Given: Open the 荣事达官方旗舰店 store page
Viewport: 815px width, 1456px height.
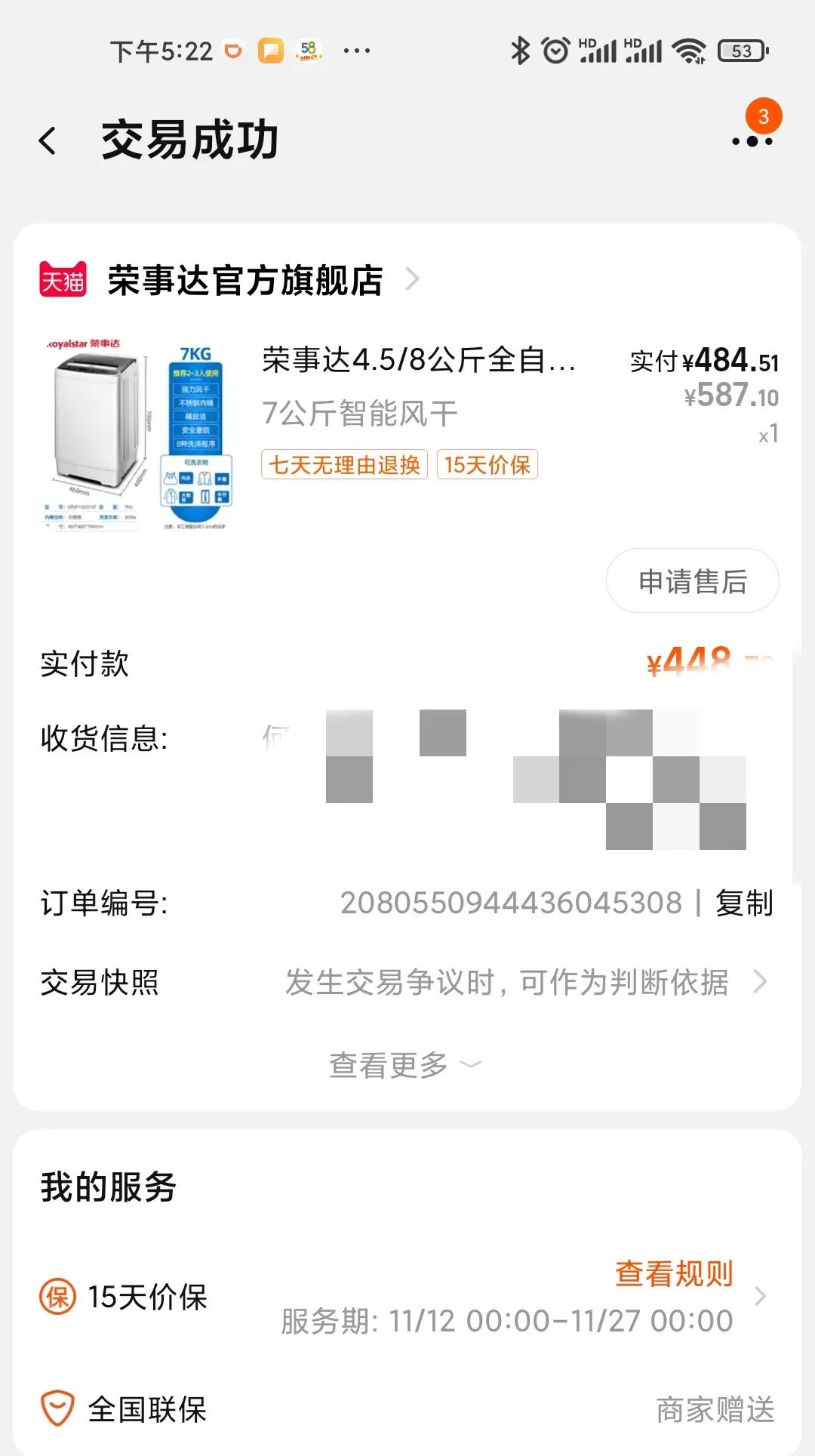Looking at the screenshot, I should [244, 280].
